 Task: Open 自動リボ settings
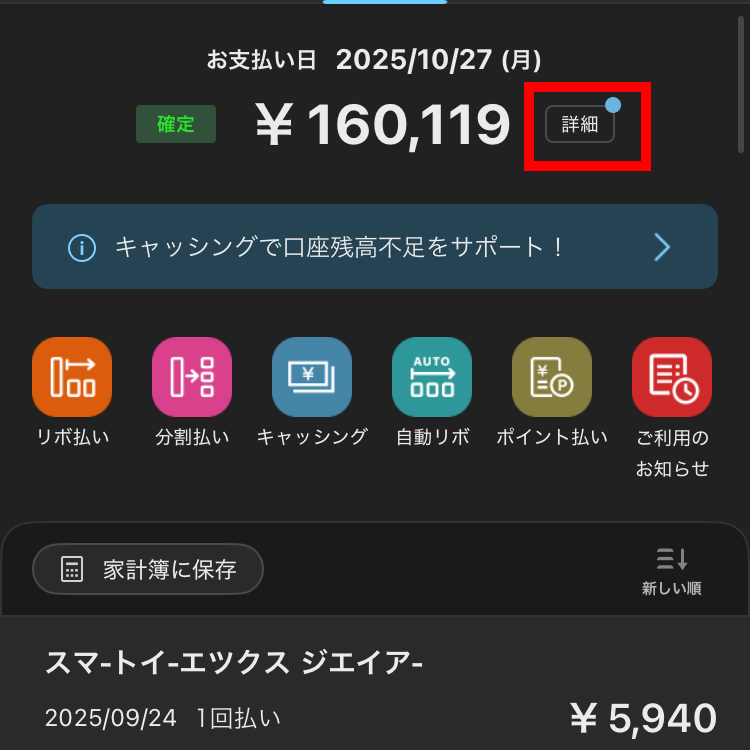(431, 377)
